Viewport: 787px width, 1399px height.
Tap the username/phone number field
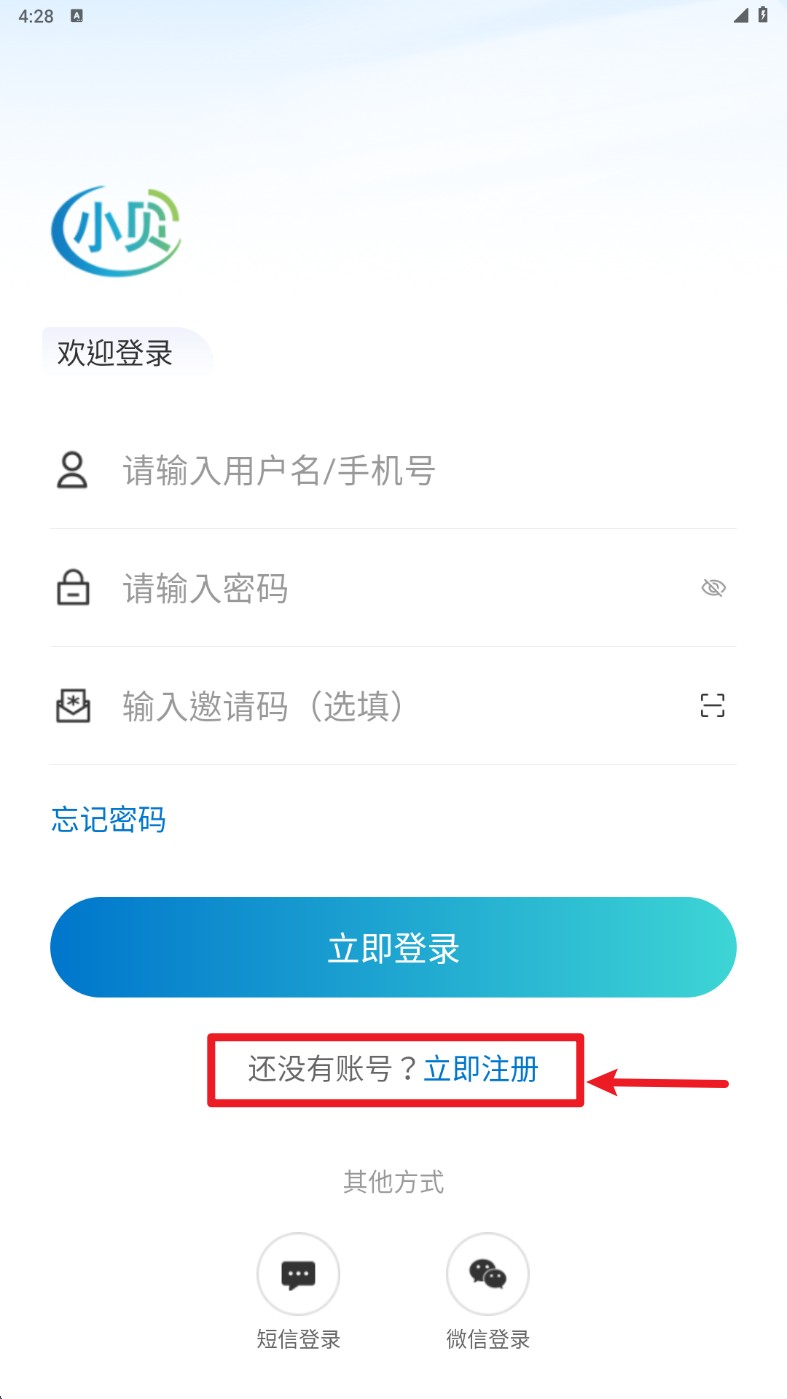393,470
